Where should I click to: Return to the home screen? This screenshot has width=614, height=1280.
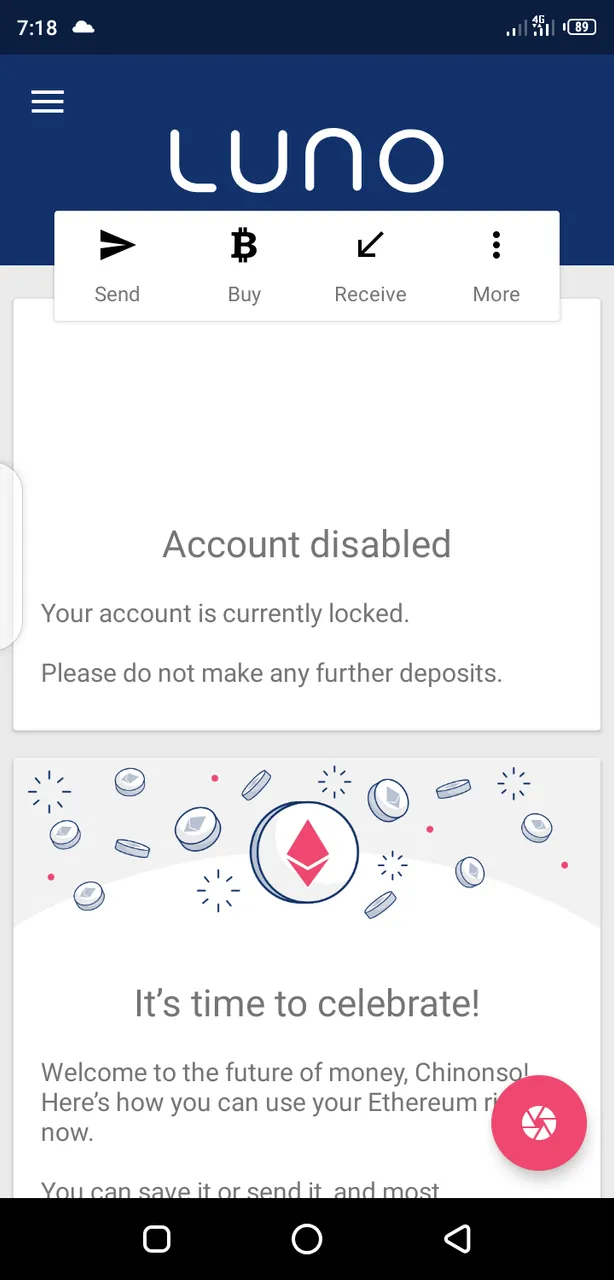(307, 1239)
